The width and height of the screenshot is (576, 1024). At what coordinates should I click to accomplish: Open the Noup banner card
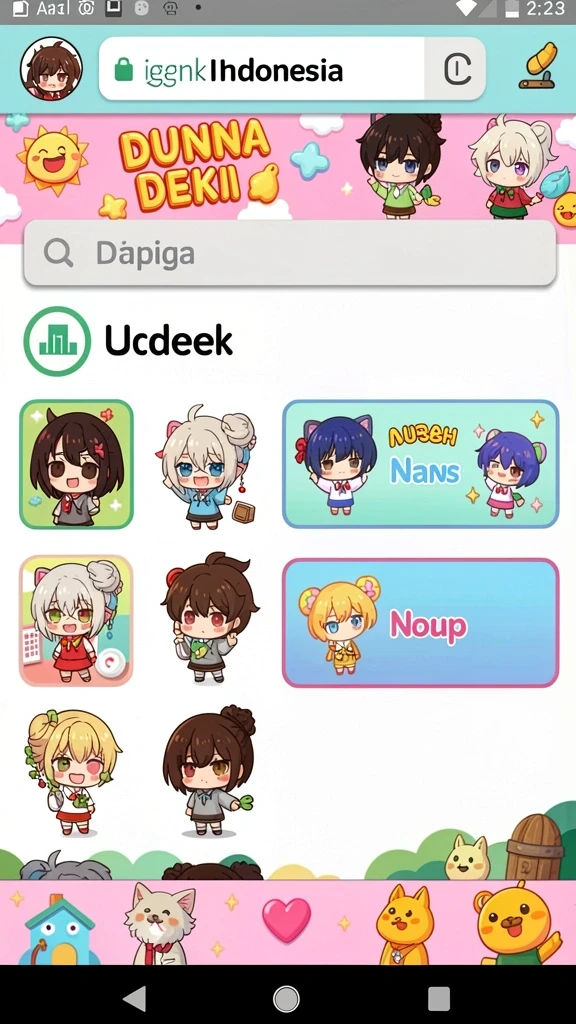[421, 622]
